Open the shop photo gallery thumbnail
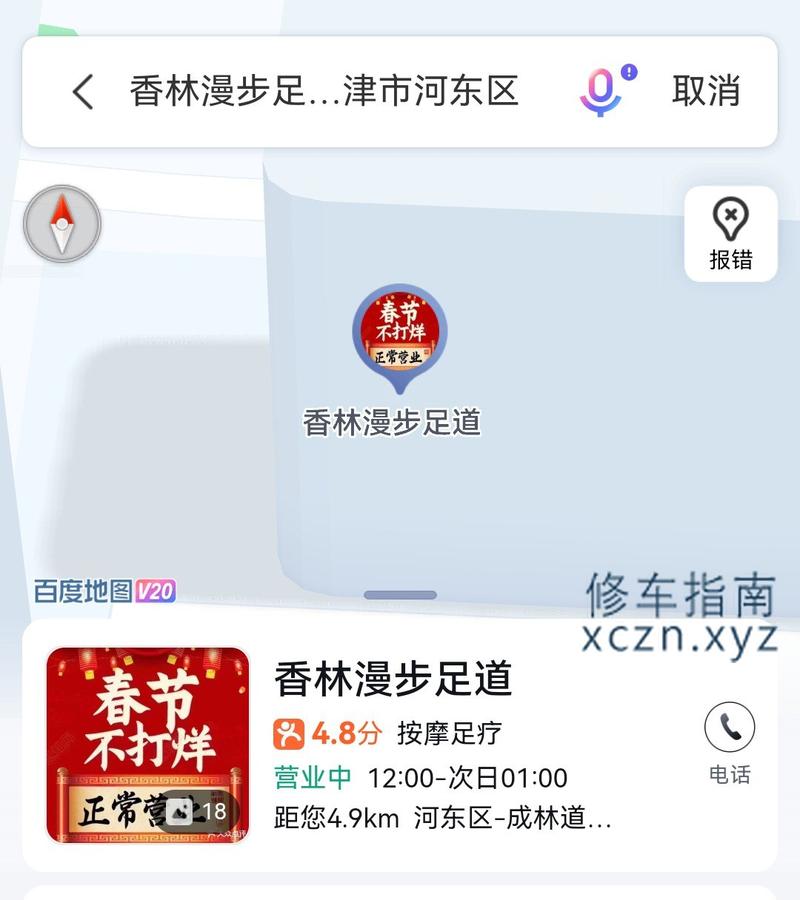 (x=148, y=745)
